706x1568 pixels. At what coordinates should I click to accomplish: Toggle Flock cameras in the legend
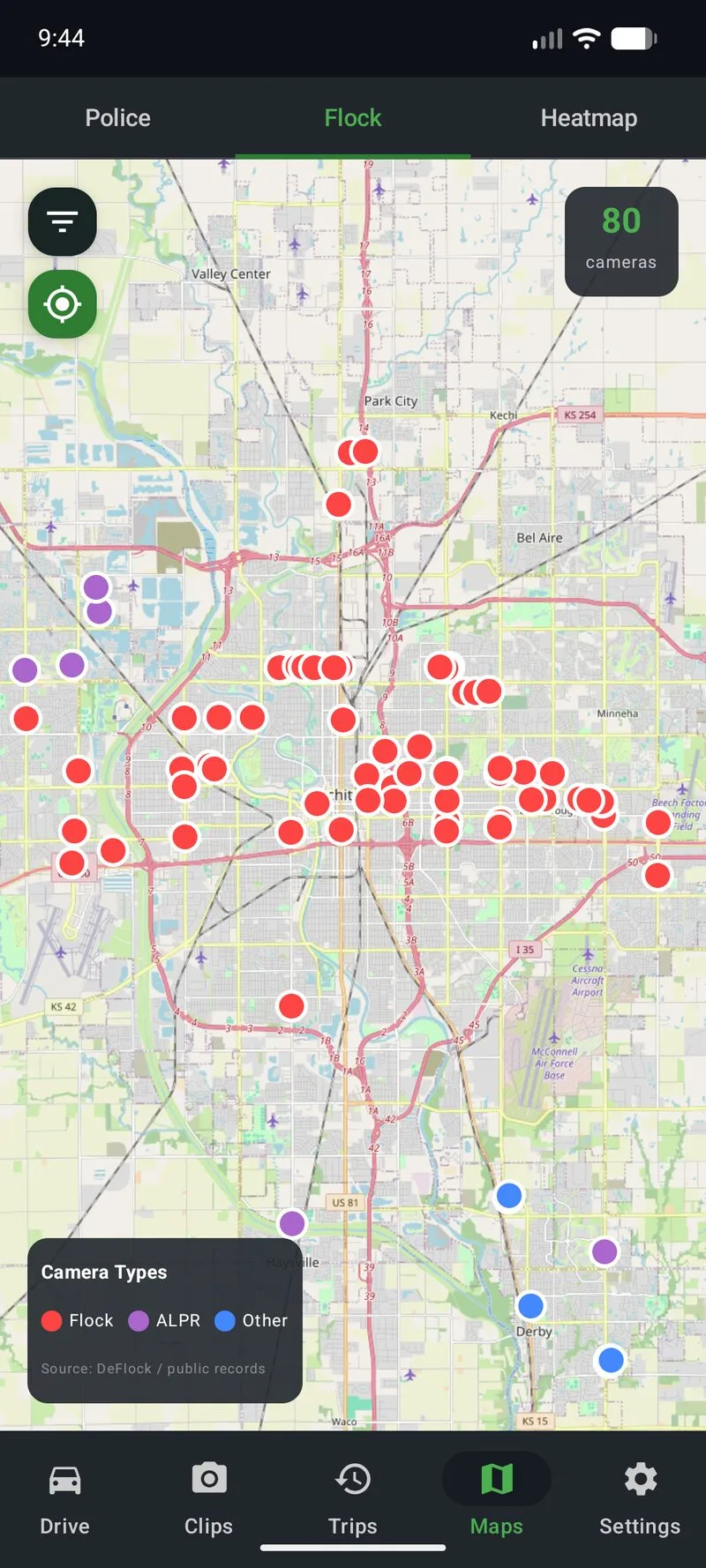point(78,1320)
